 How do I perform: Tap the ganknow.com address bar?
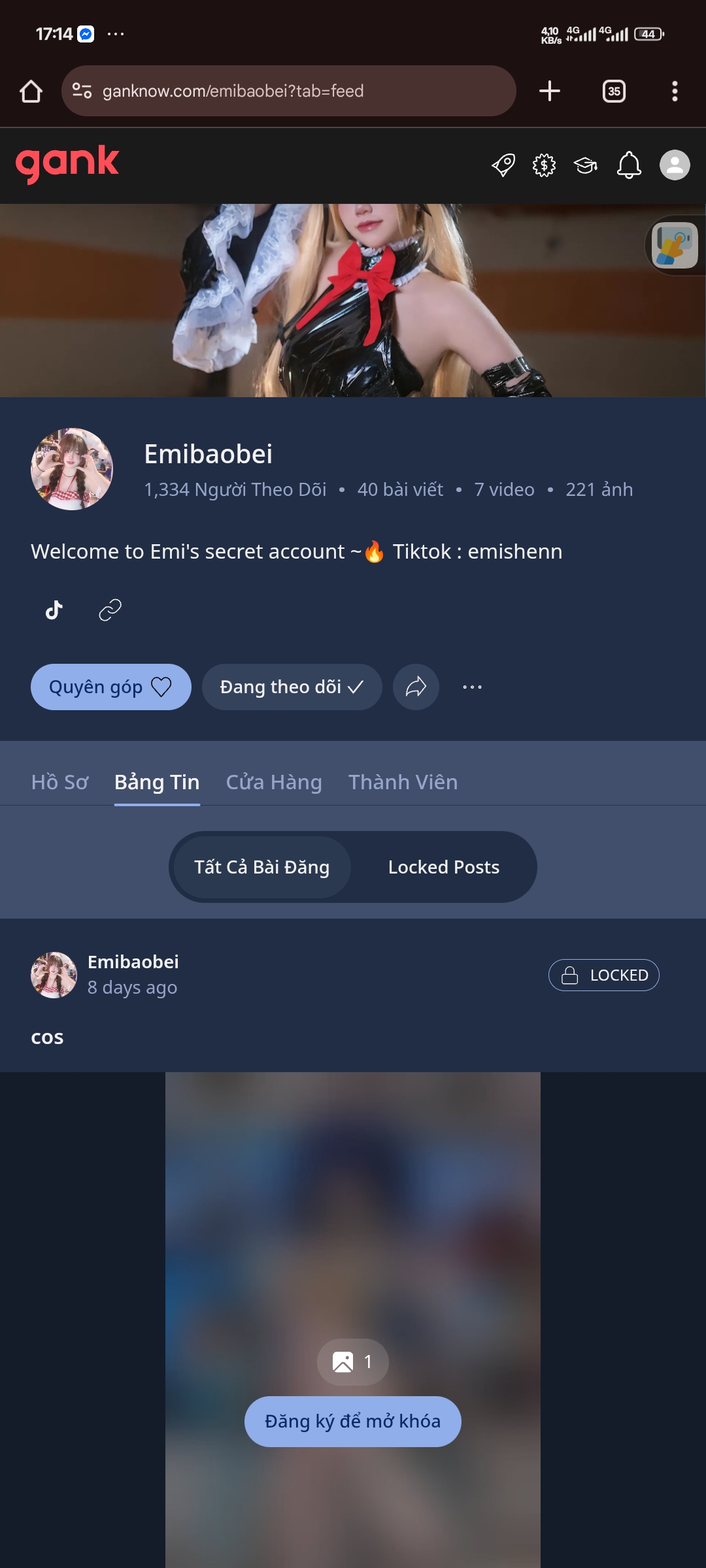point(288,91)
